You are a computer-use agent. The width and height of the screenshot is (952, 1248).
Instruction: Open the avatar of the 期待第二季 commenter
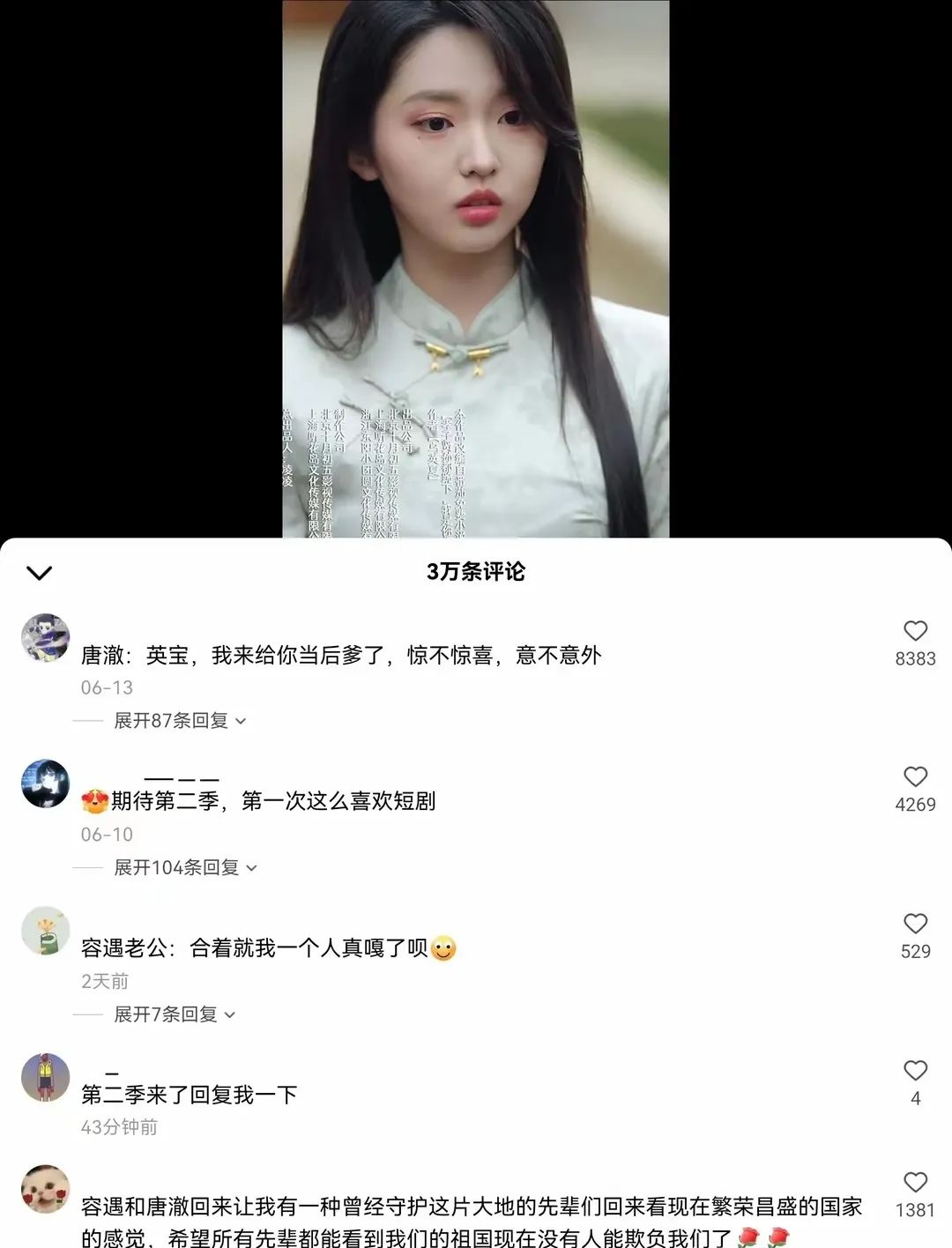click(x=45, y=784)
